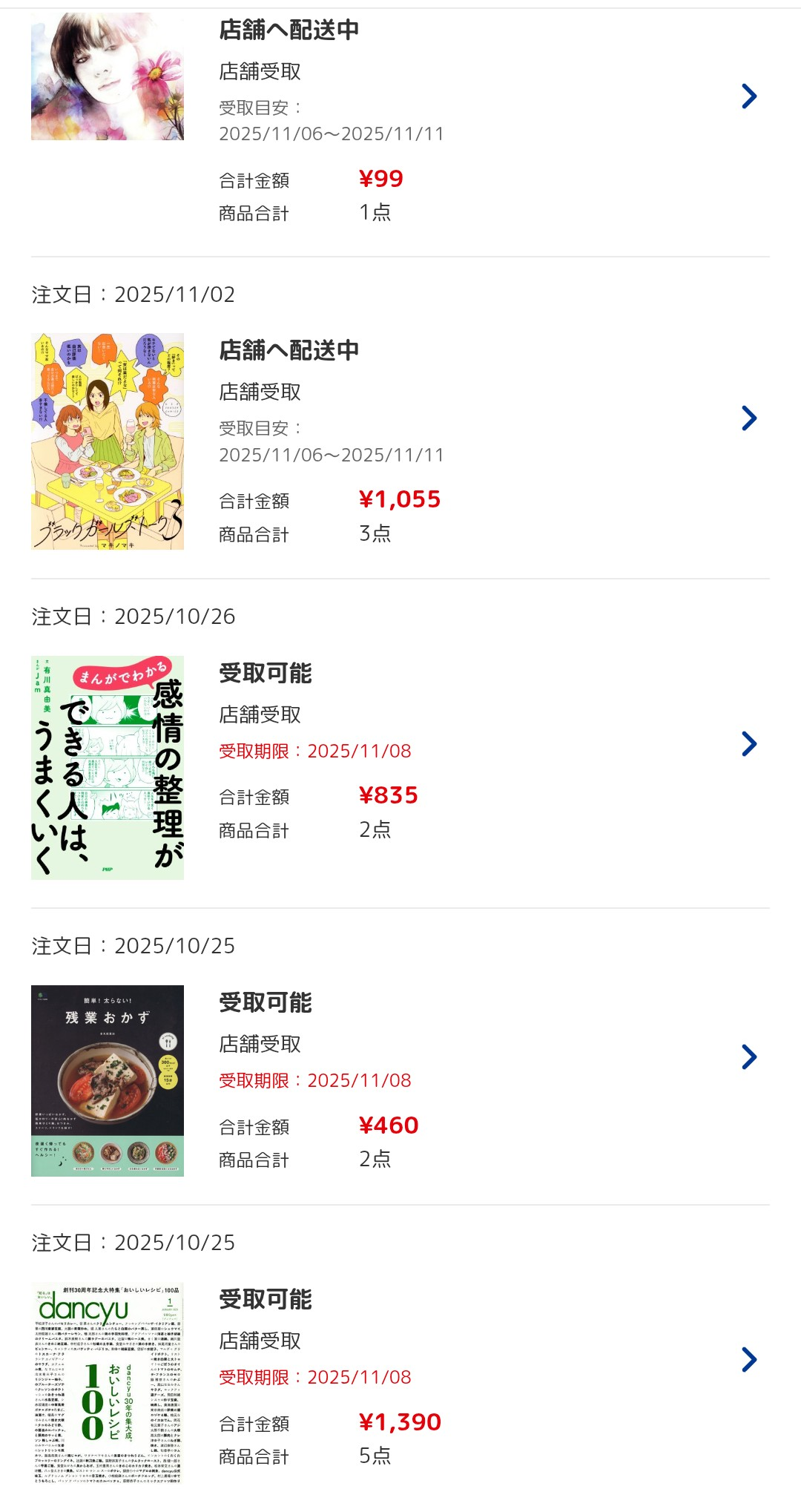Open the ¥1,390 five-item order
801x1512 pixels.
(x=749, y=1359)
